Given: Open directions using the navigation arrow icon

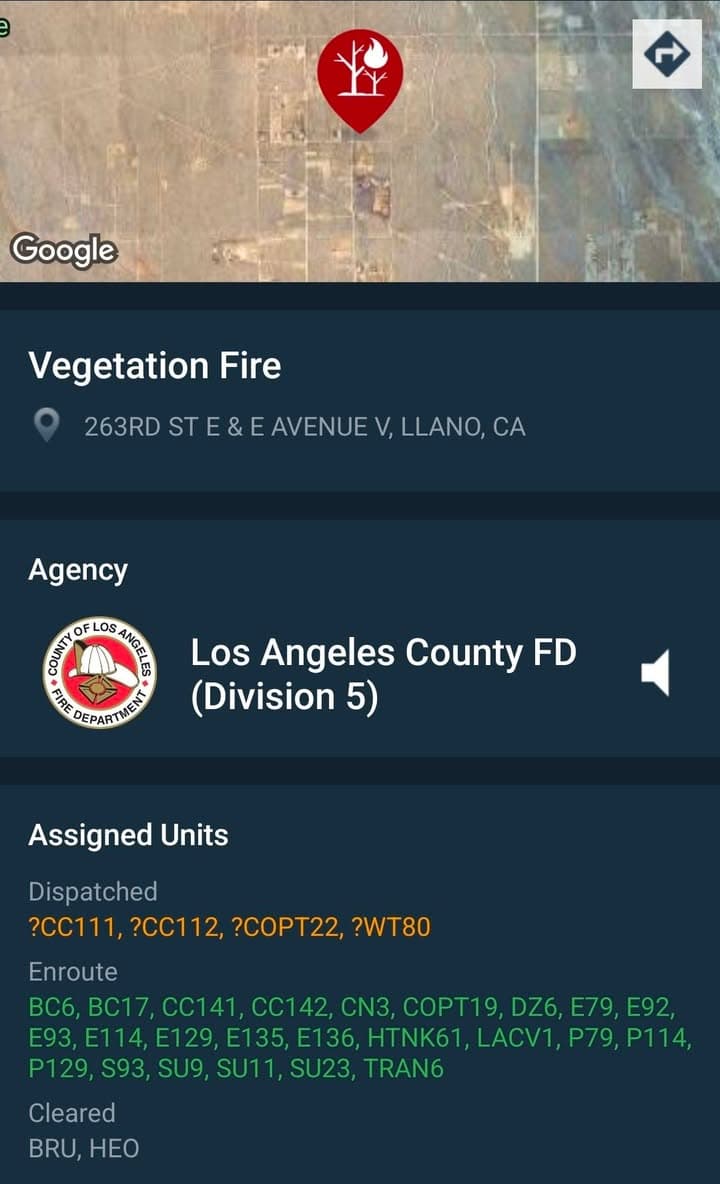Looking at the screenshot, I should 666,55.
